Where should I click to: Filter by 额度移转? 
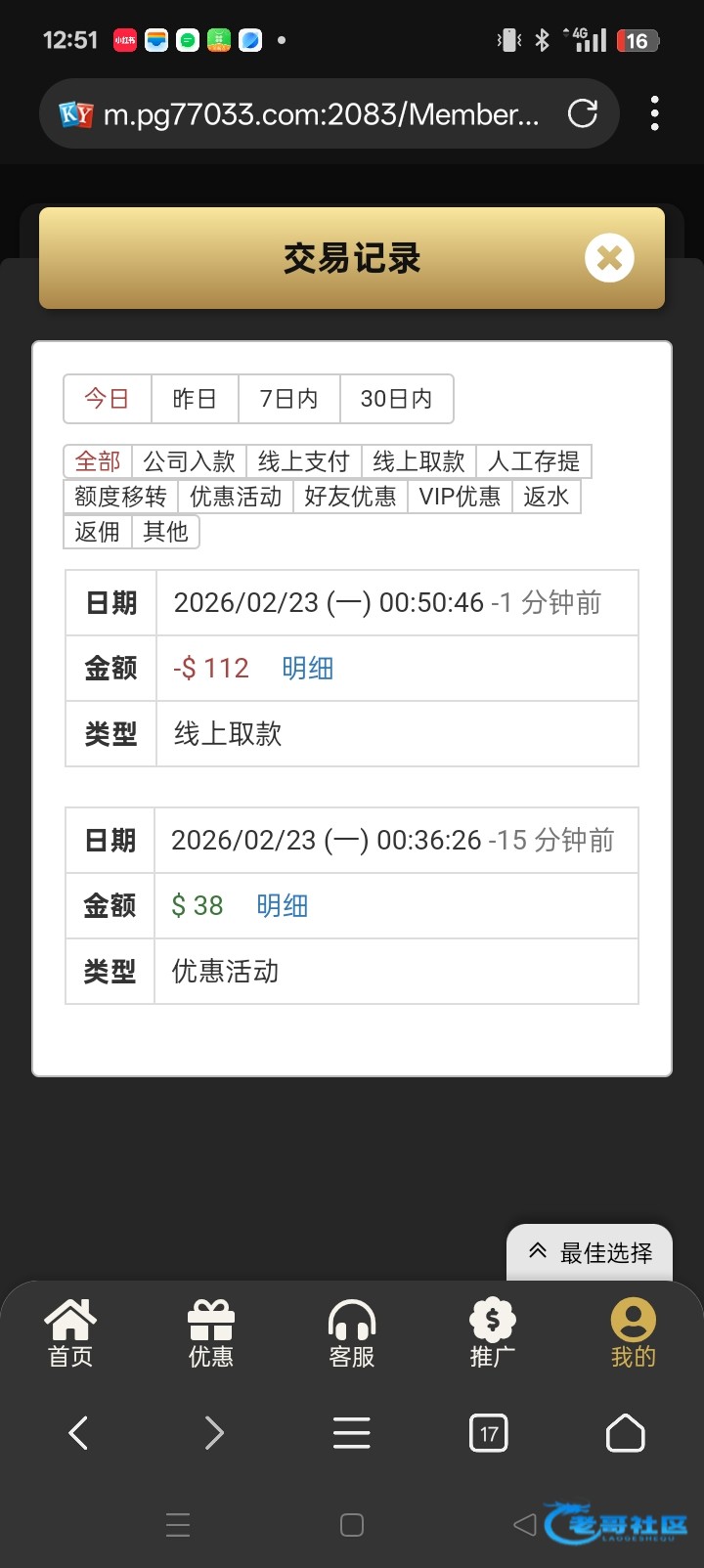120,497
